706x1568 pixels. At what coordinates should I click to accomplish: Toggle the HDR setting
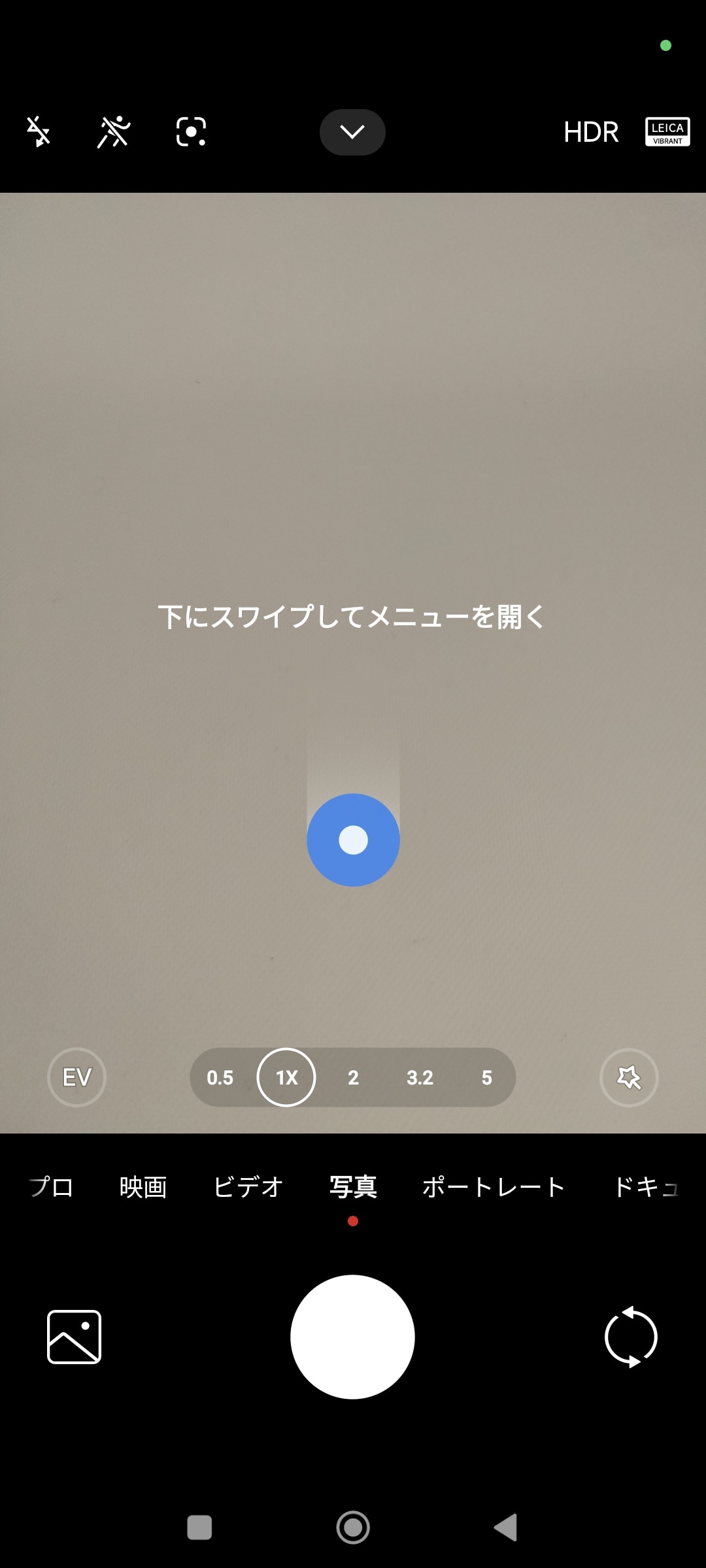591,132
